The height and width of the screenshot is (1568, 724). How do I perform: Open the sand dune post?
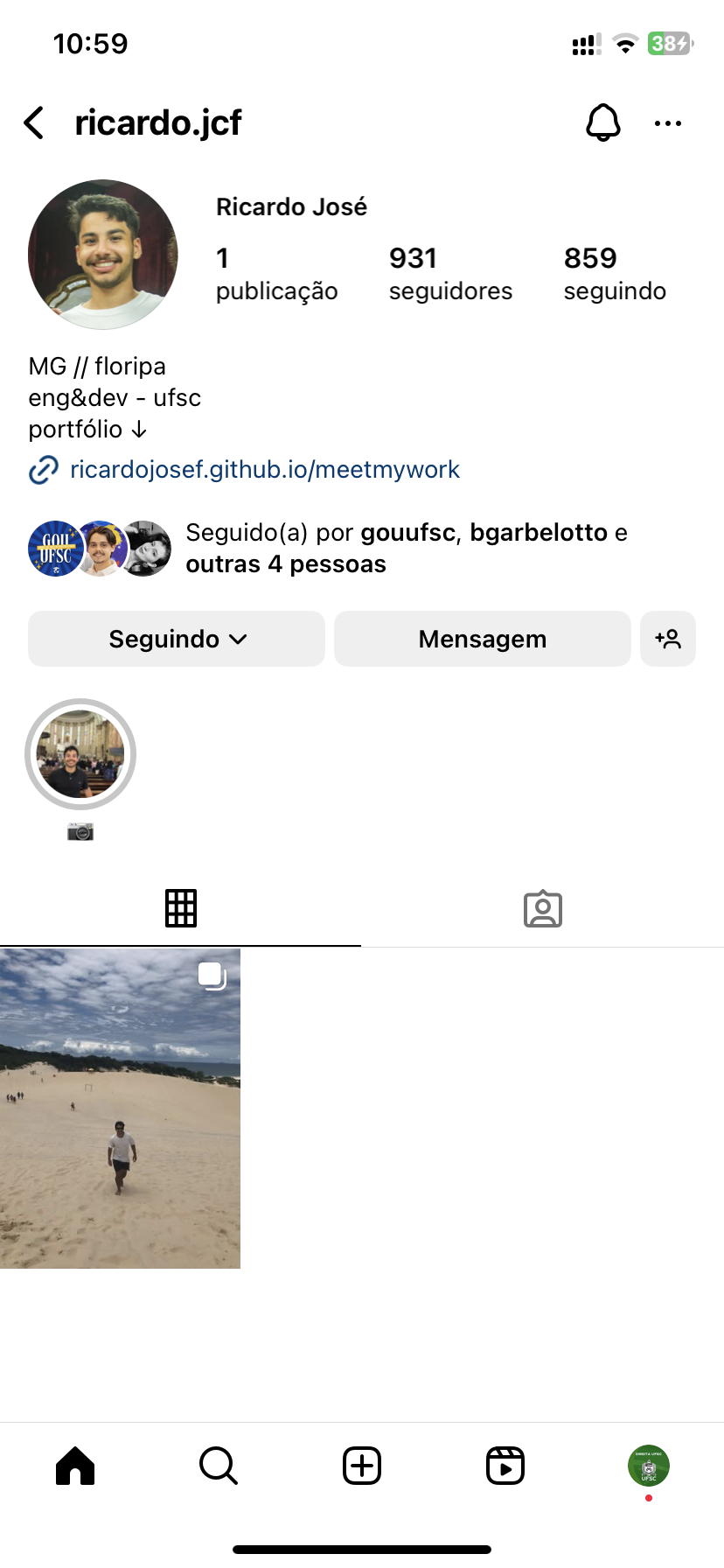pyautogui.click(x=120, y=1109)
